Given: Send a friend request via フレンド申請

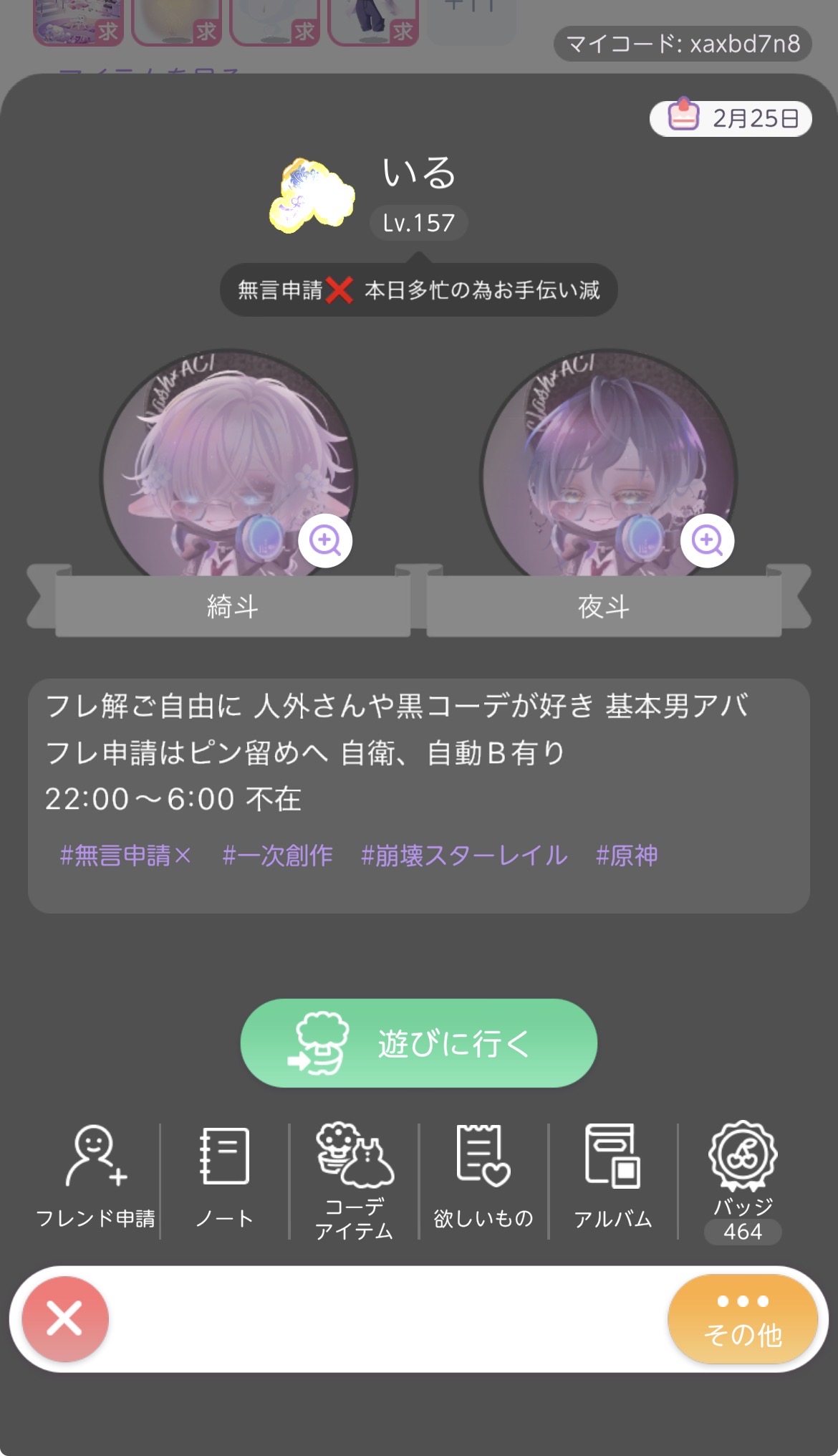Looking at the screenshot, I should 95,1178.
